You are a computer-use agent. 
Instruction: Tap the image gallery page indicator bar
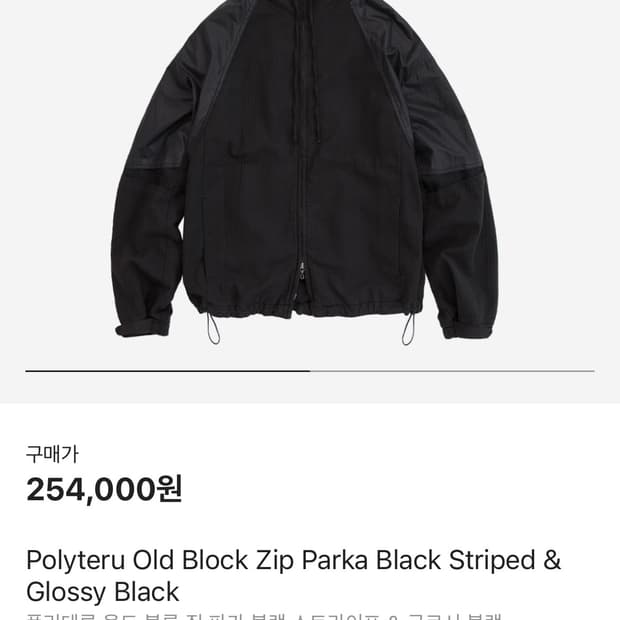pos(310,371)
